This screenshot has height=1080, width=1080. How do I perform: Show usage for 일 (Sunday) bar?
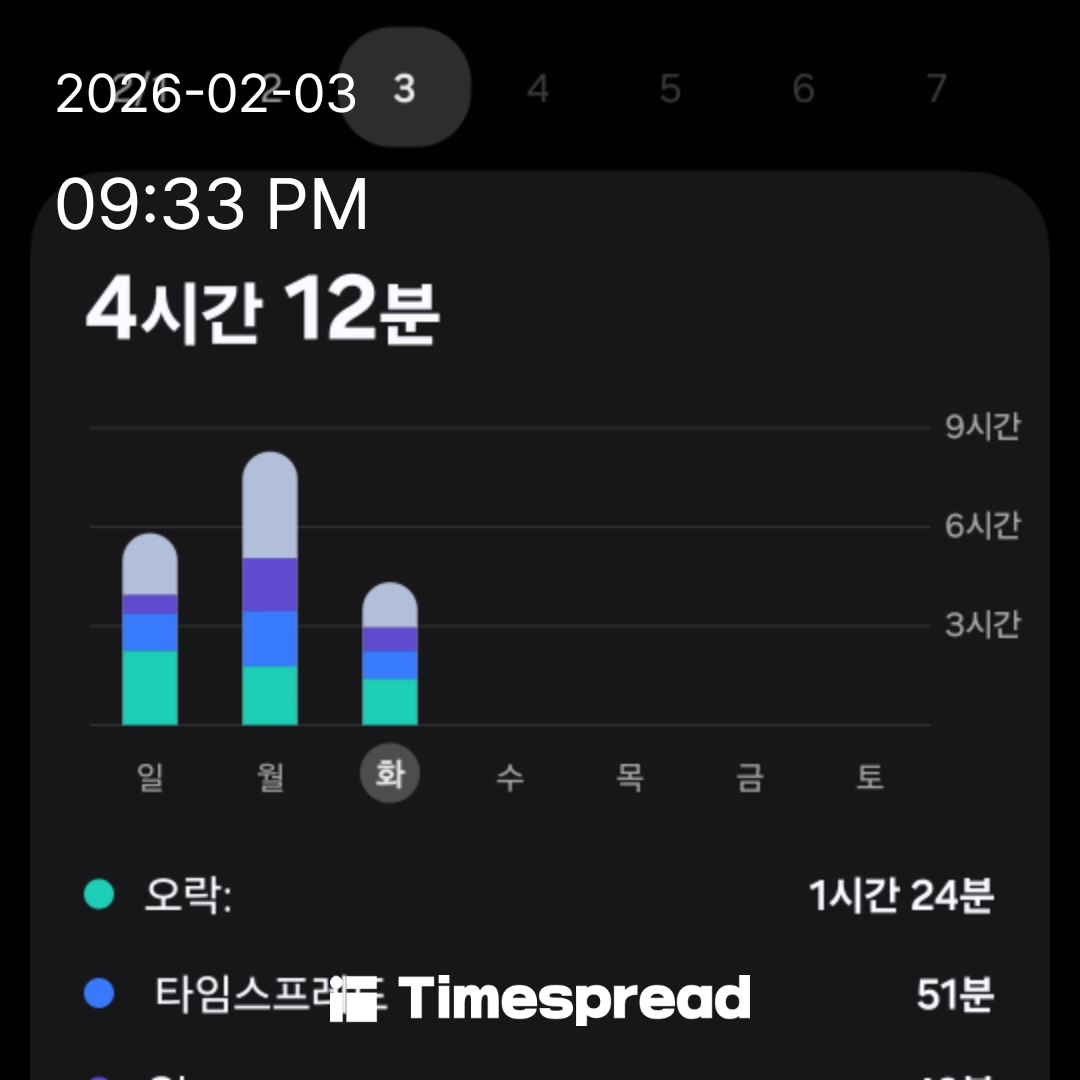coord(150,630)
